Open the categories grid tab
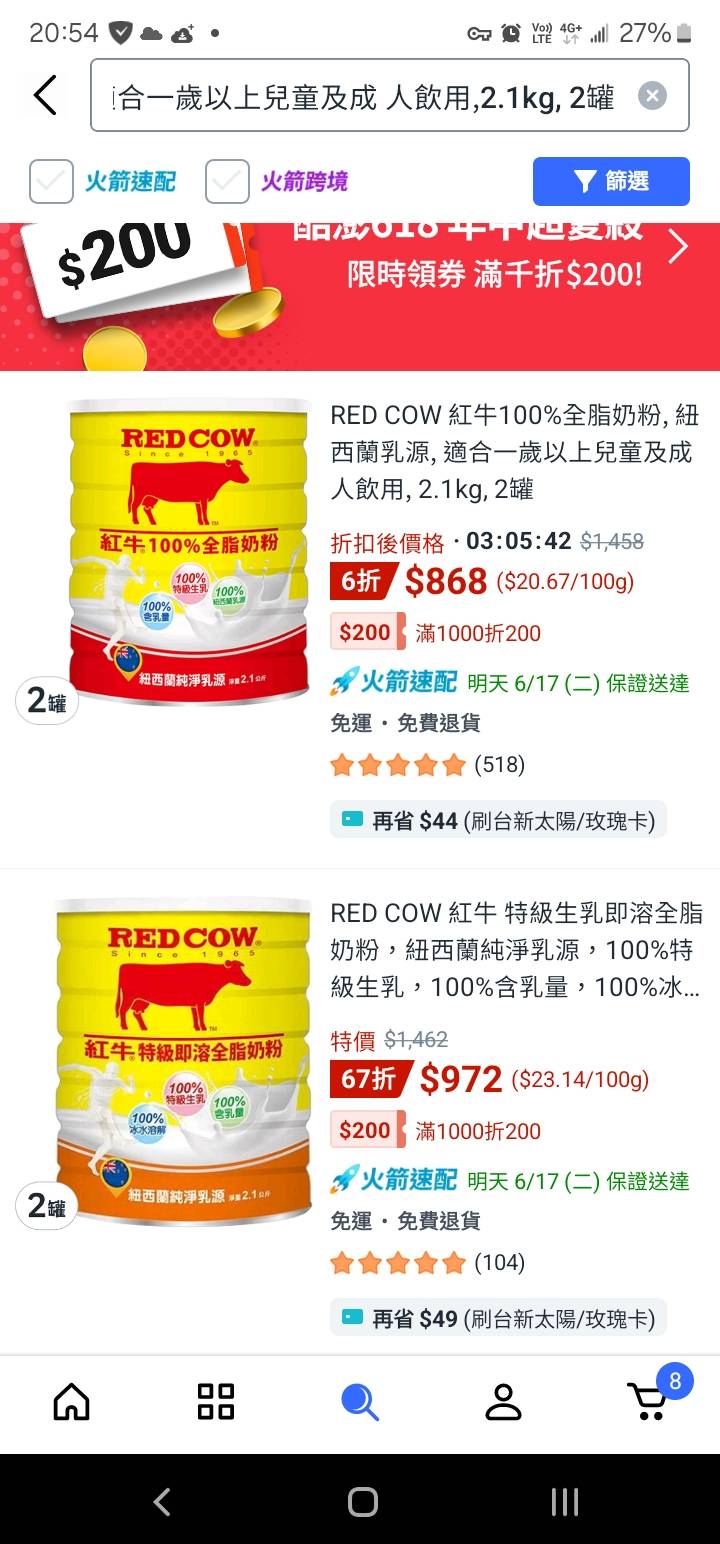The height and width of the screenshot is (1544, 720). tap(216, 1402)
